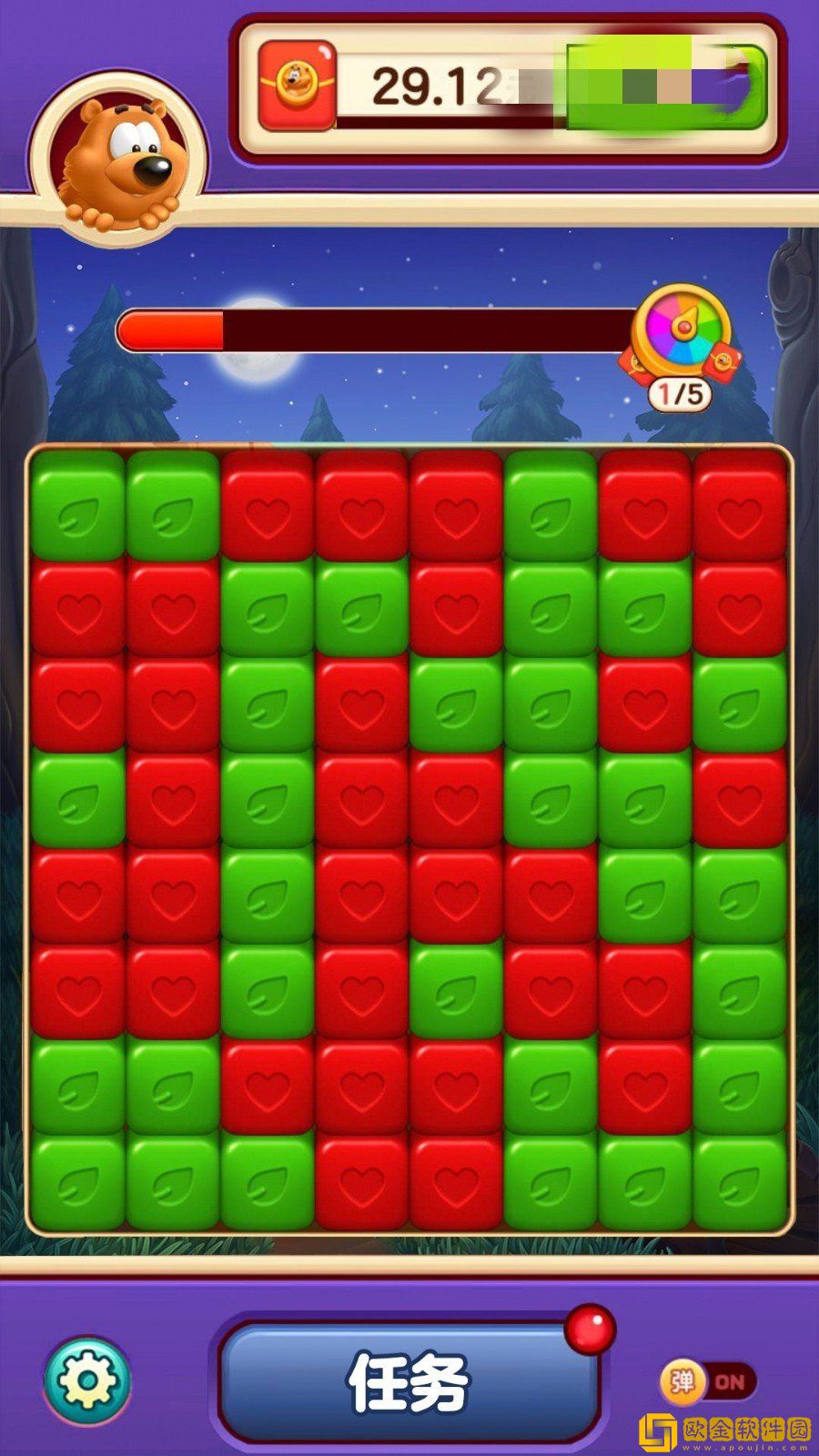Viewport: 819px width, 1456px height.
Task: Tap the red envelope icon
Action: click(x=297, y=86)
